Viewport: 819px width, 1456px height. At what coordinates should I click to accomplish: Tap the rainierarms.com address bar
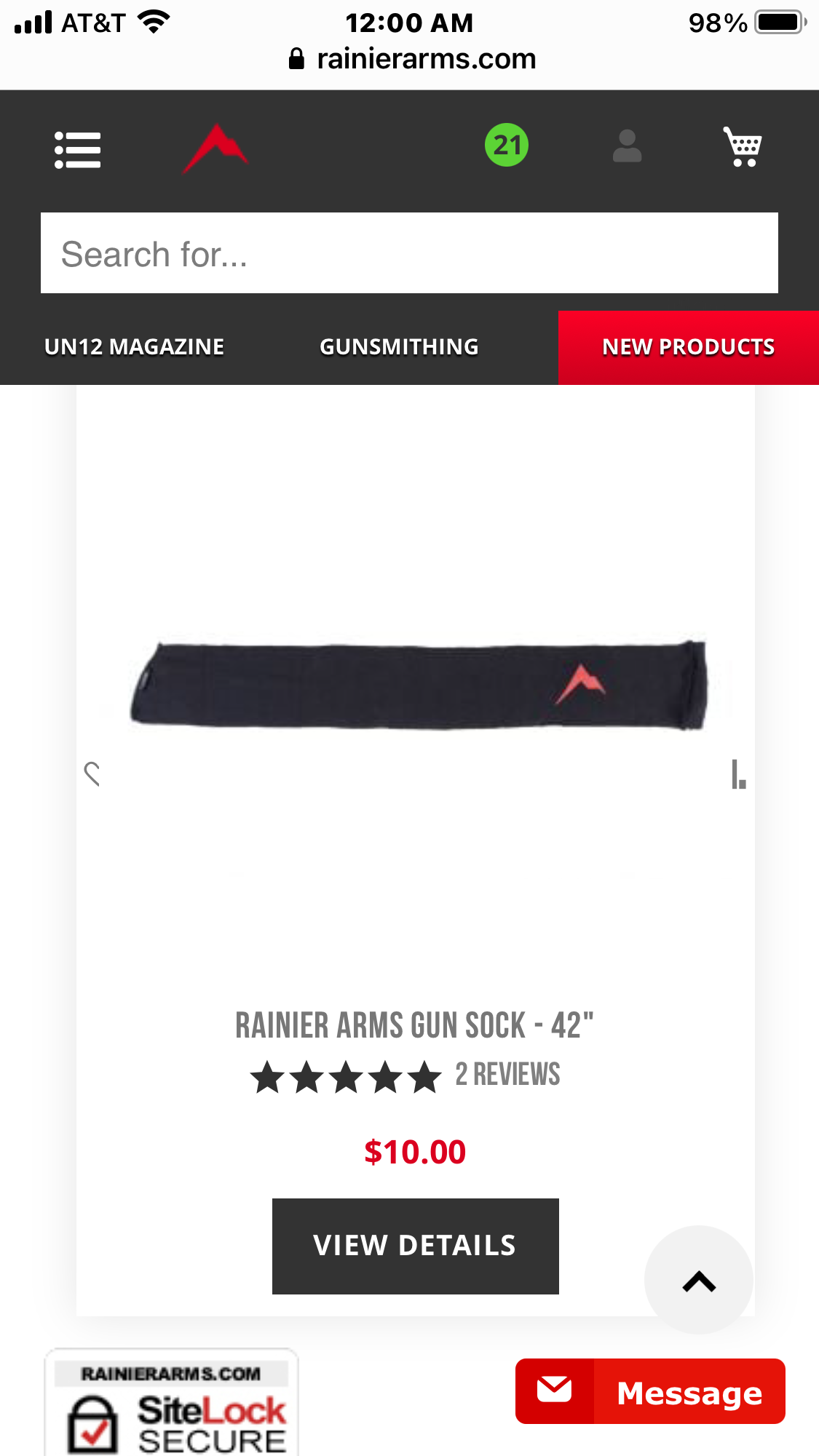pyautogui.click(x=412, y=59)
